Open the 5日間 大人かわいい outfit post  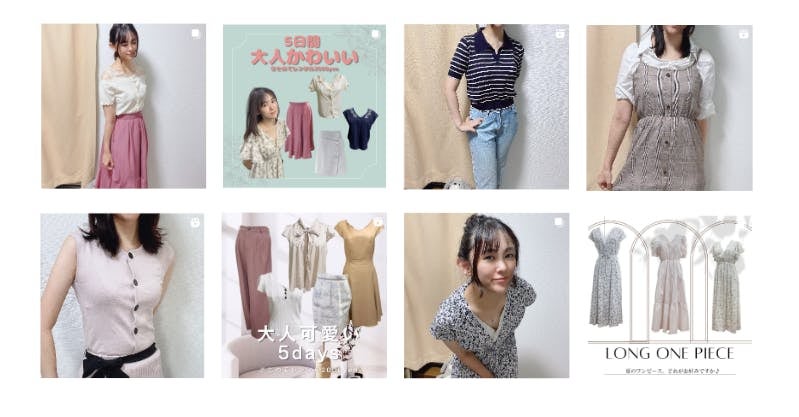[304, 106]
